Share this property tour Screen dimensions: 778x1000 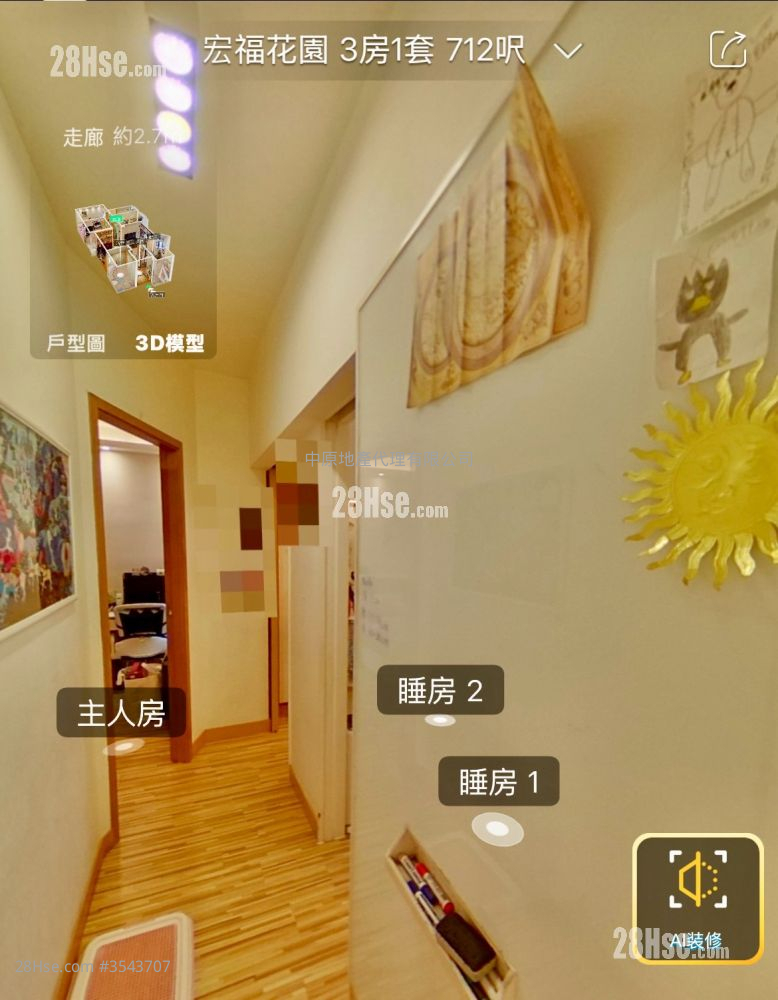[x=728, y=49]
